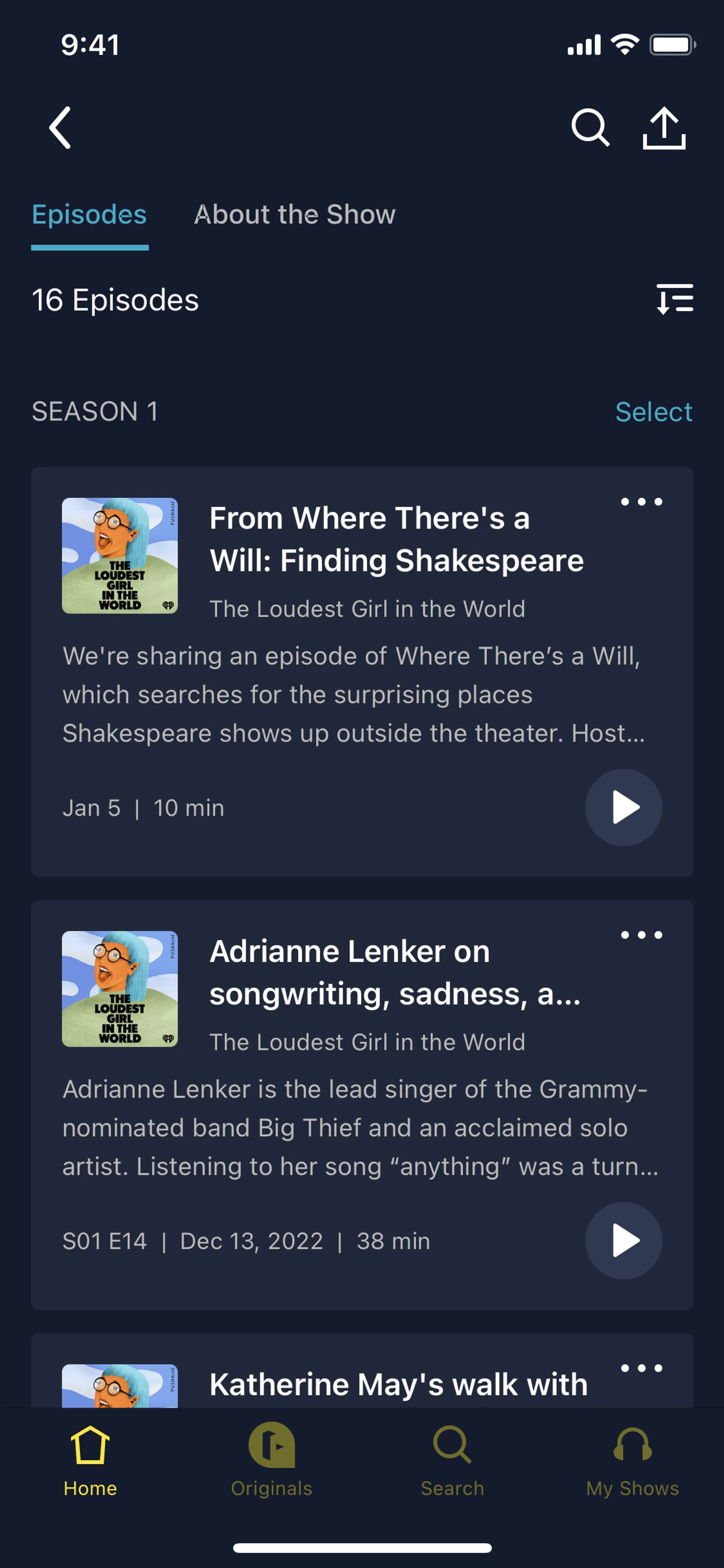Switch to the About the Show tab
Screen dimensions: 724x1568
coord(295,214)
